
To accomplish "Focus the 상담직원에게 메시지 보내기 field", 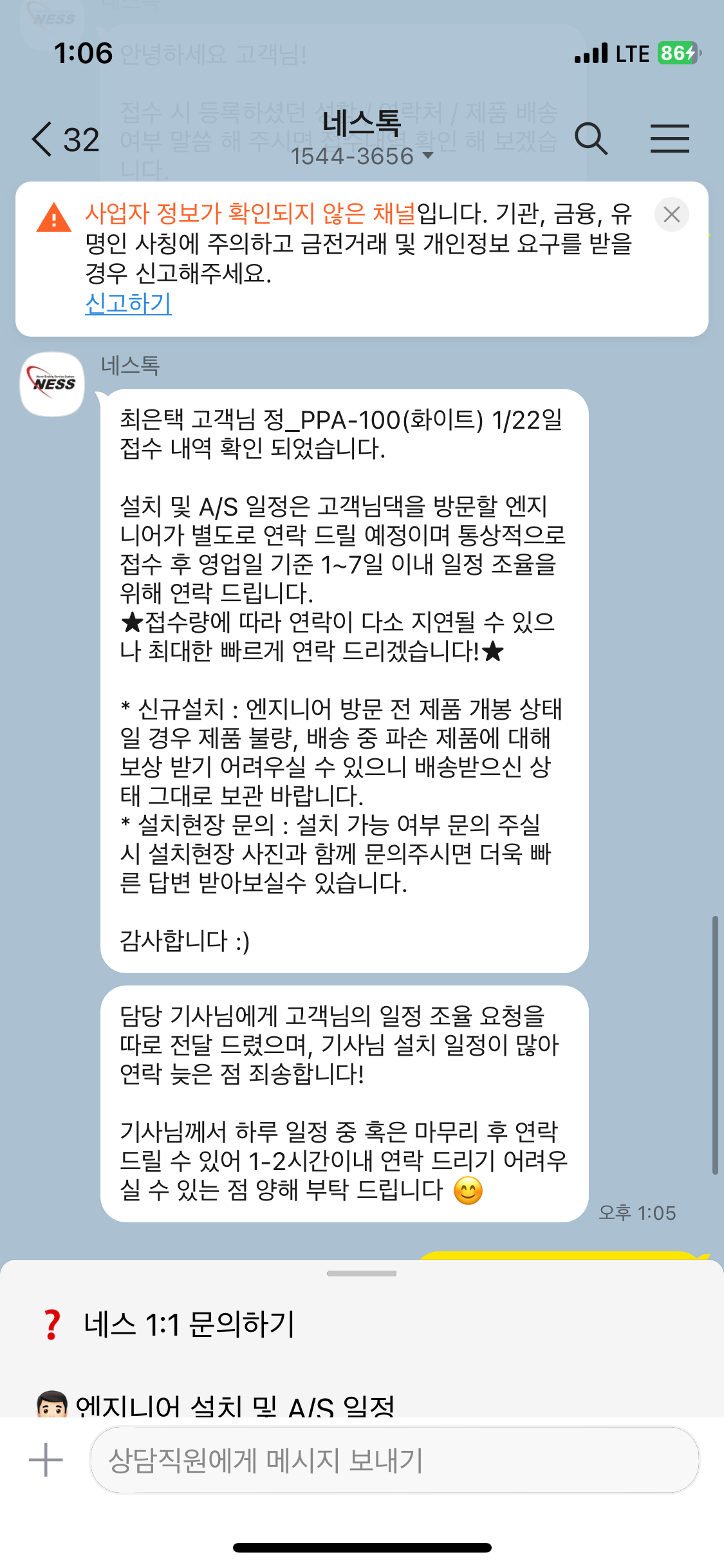I will (394, 1460).
